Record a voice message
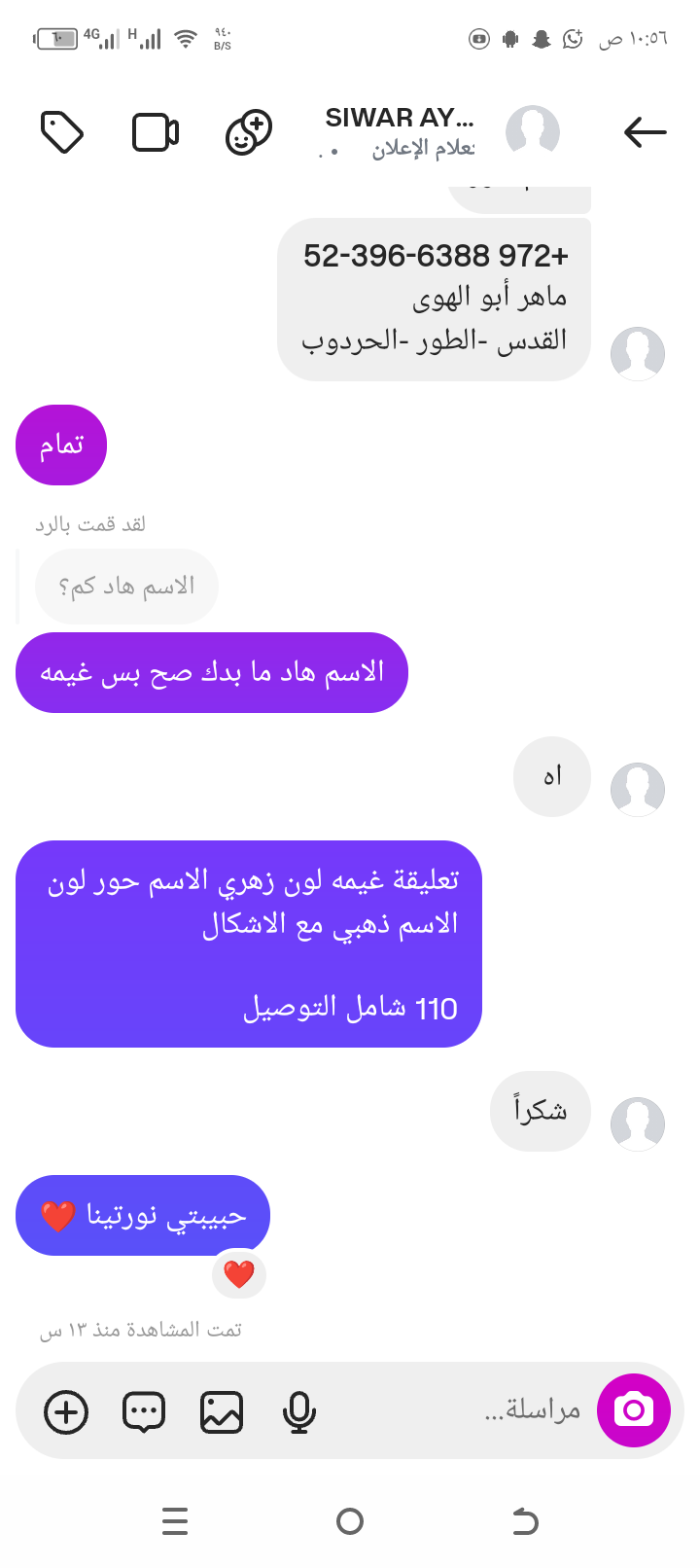 298,1412
